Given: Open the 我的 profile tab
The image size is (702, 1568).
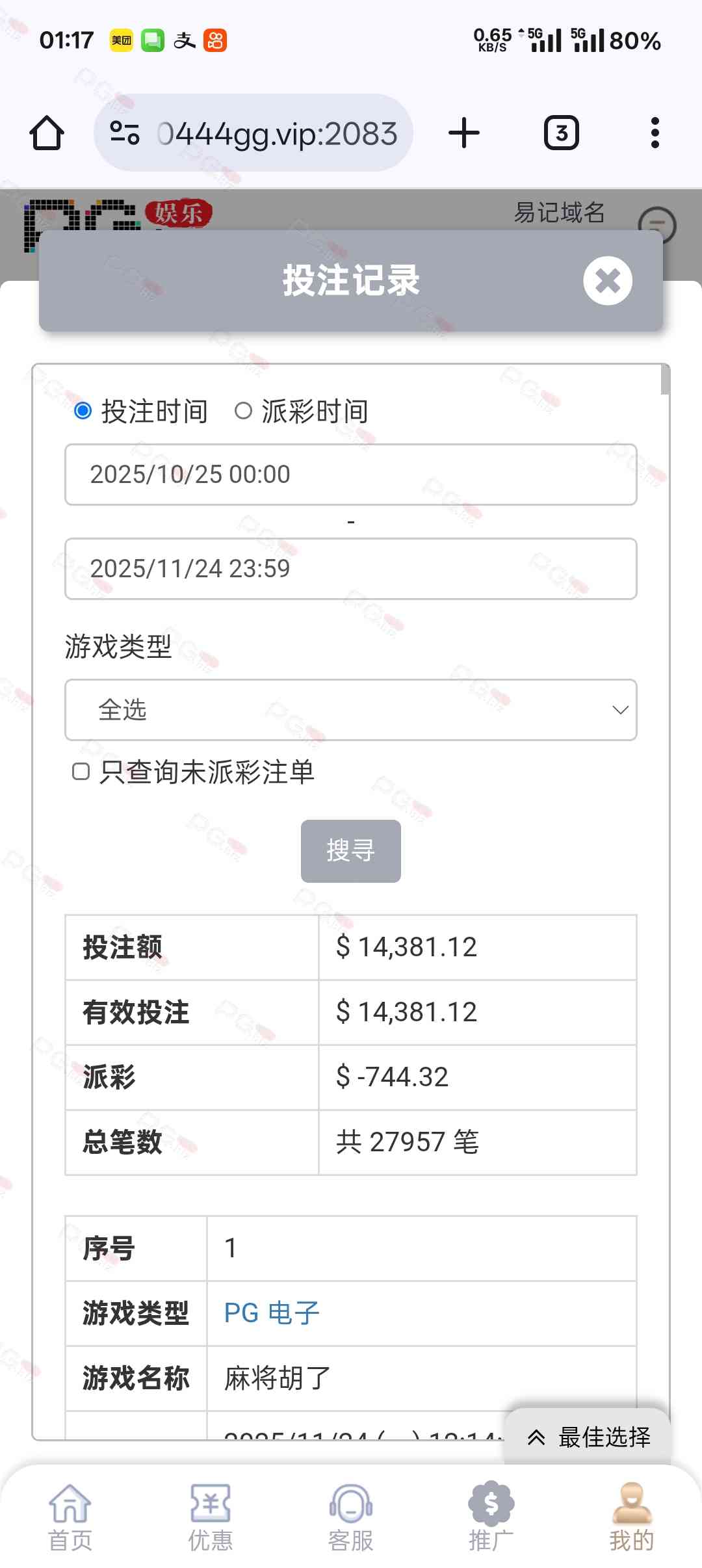Looking at the screenshot, I should click(x=631, y=1517).
